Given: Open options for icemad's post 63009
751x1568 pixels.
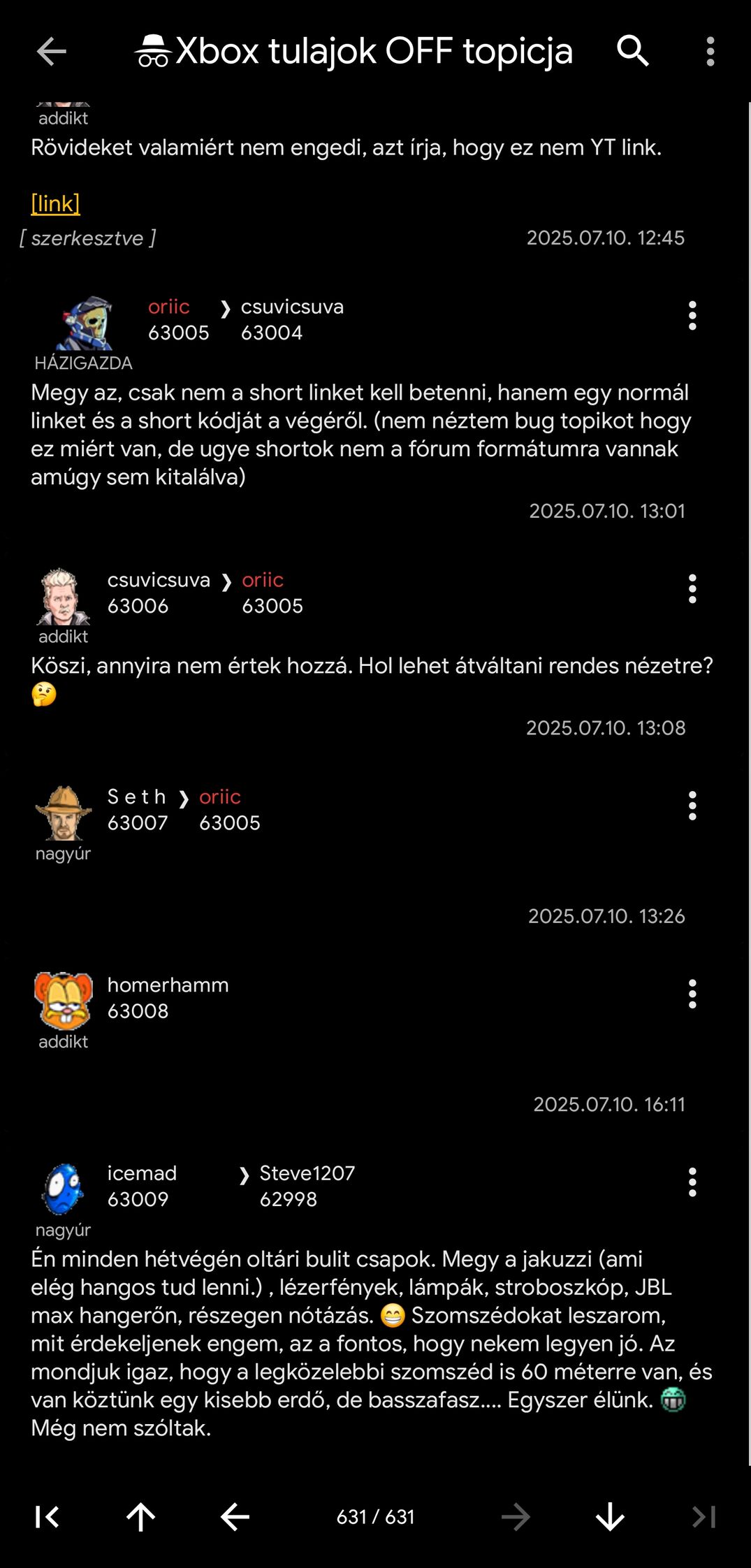Looking at the screenshot, I should 692,1182.
